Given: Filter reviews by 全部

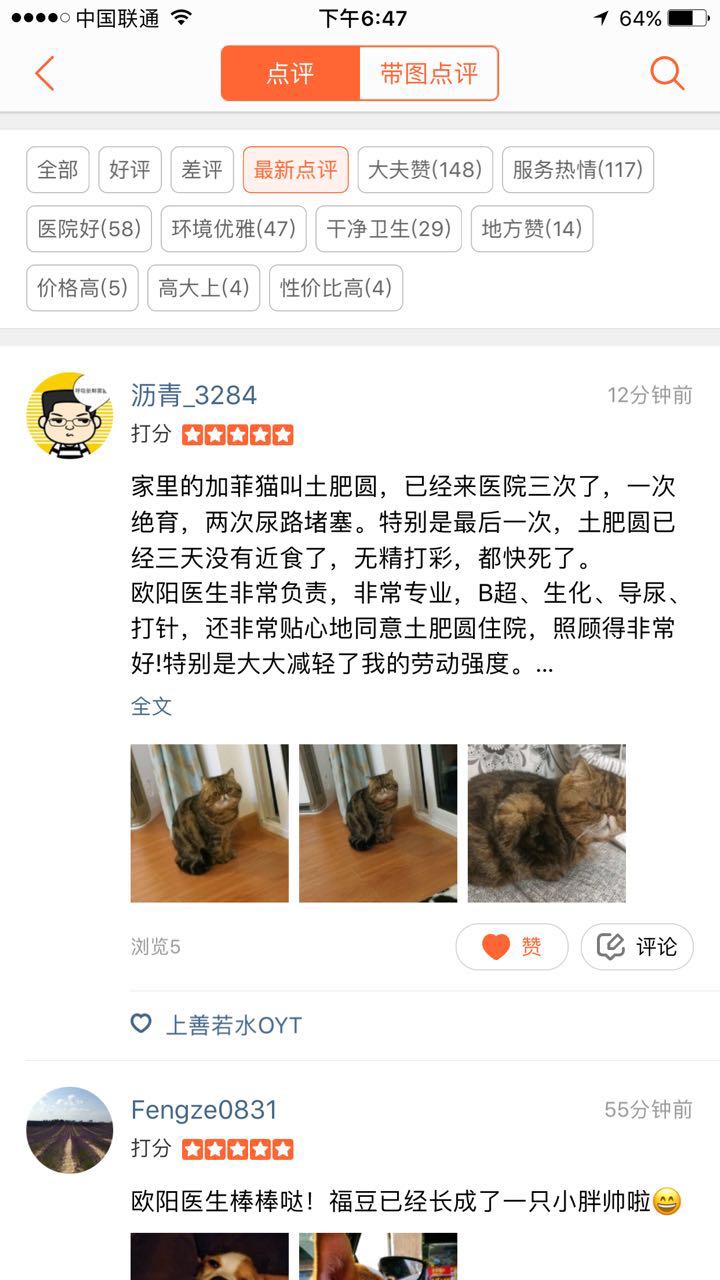Looking at the screenshot, I should [x=58, y=170].
